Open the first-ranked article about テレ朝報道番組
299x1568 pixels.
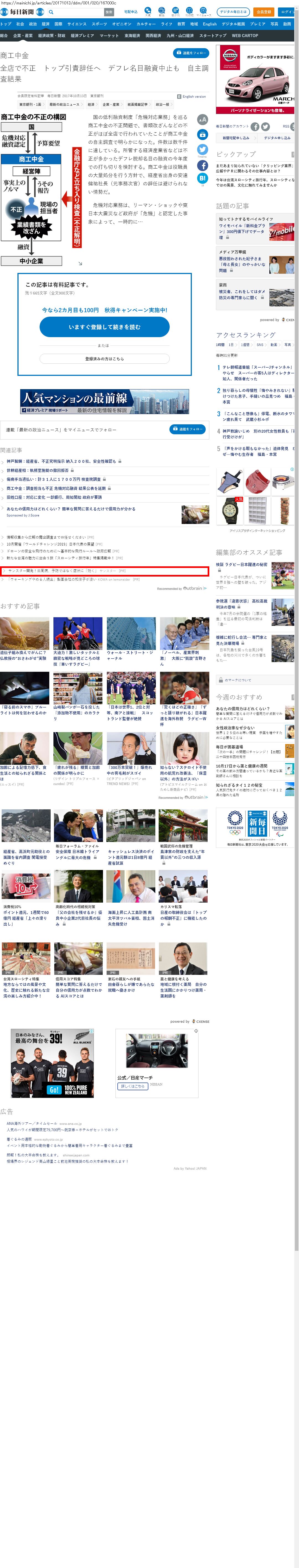(256, 373)
